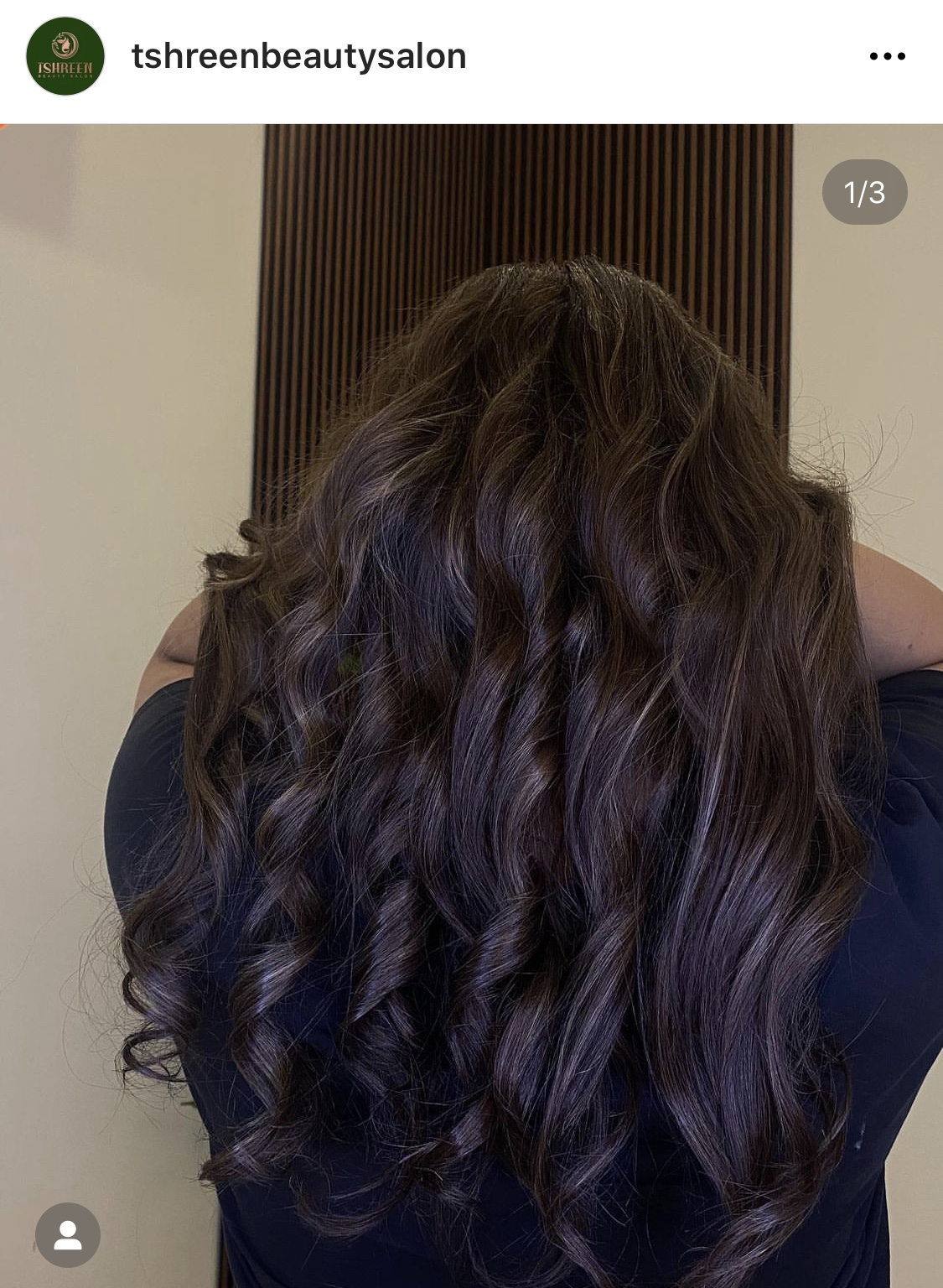Open the post's three-dot options menu
This screenshot has height=1288, width=943.
(887, 56)
